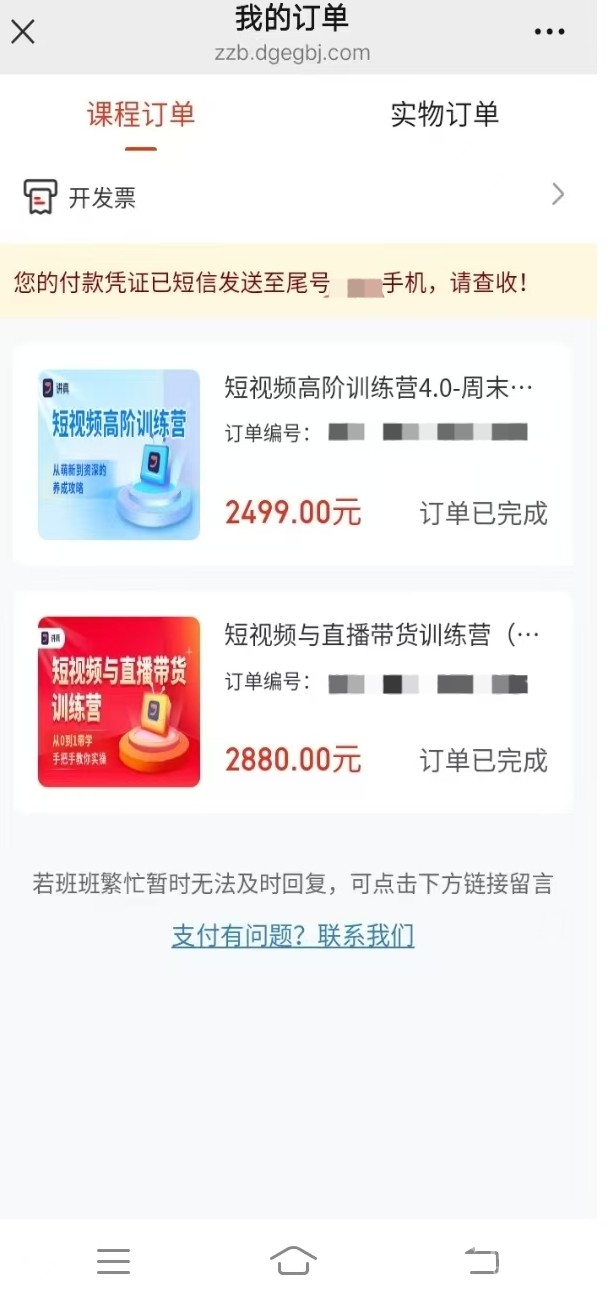Switch to the 课程订单 tab
608x1303 pixels.
point(141,114)
